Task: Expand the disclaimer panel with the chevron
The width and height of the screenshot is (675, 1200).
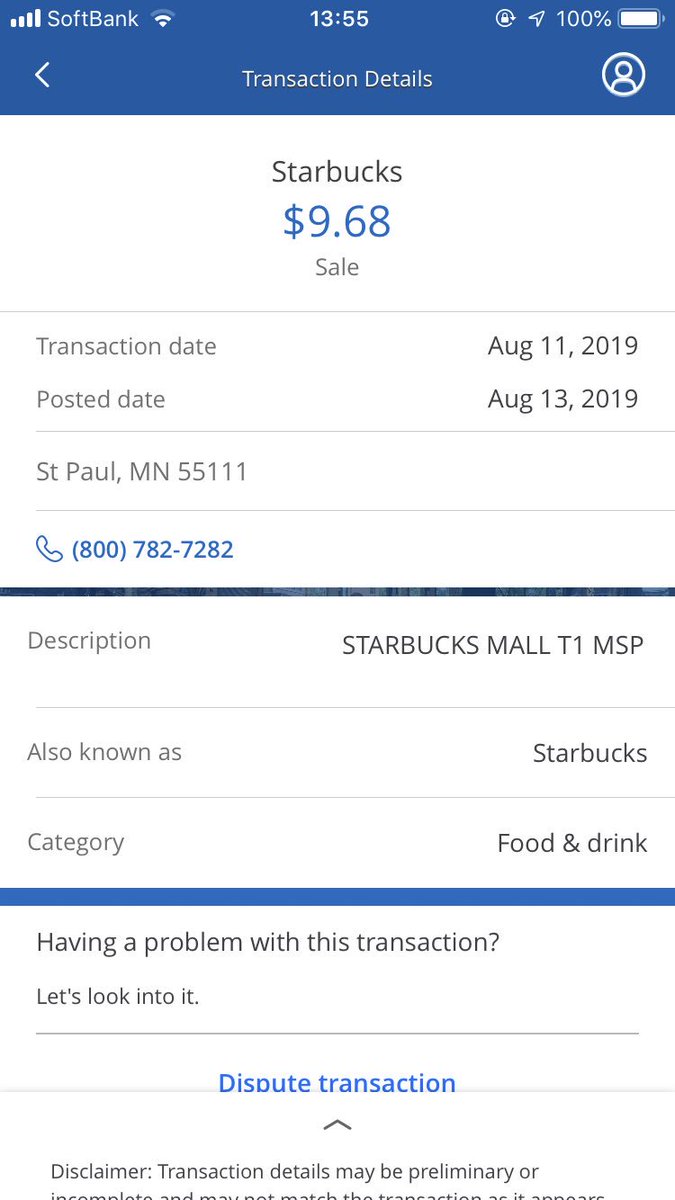Action: [338, 1125]
